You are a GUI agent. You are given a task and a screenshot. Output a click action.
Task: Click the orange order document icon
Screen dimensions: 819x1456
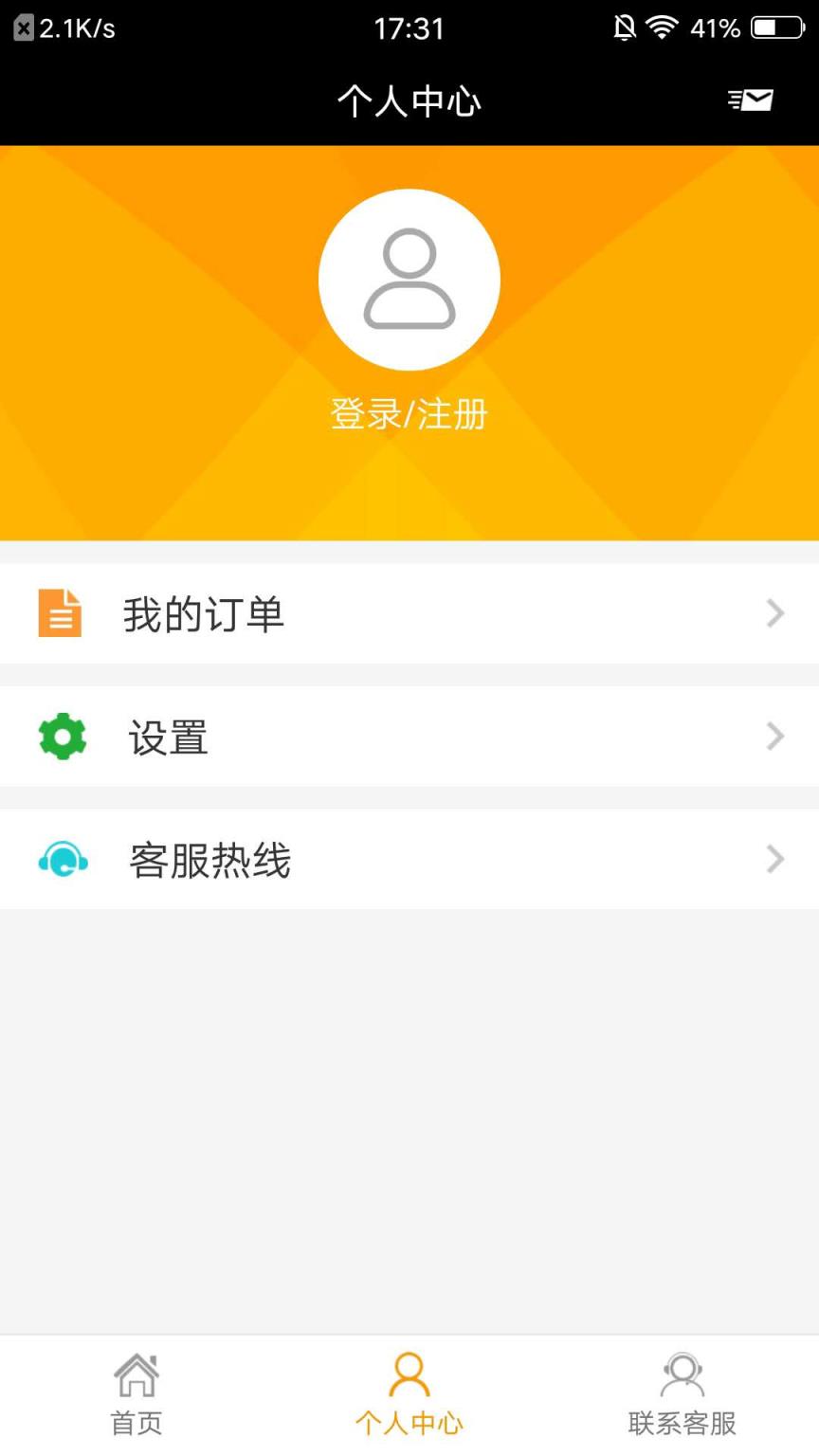60,613
